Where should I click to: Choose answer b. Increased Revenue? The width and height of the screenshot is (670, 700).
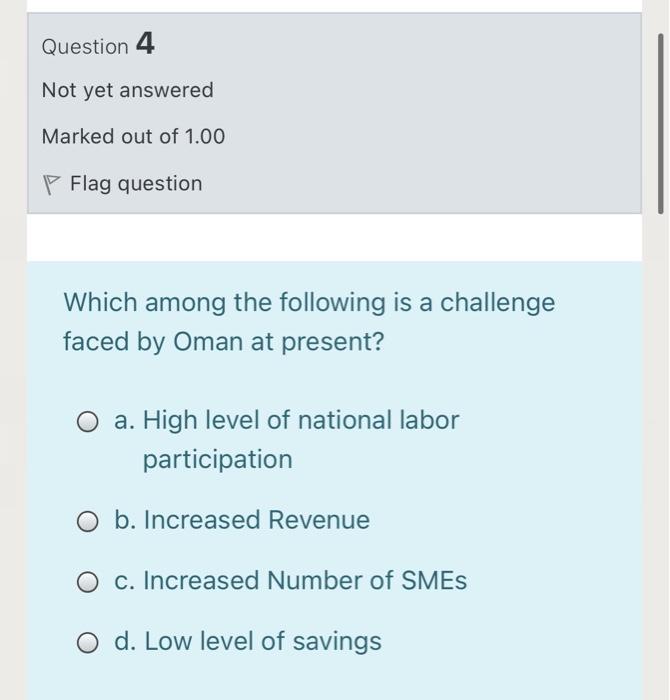click(x=90, y=522)
